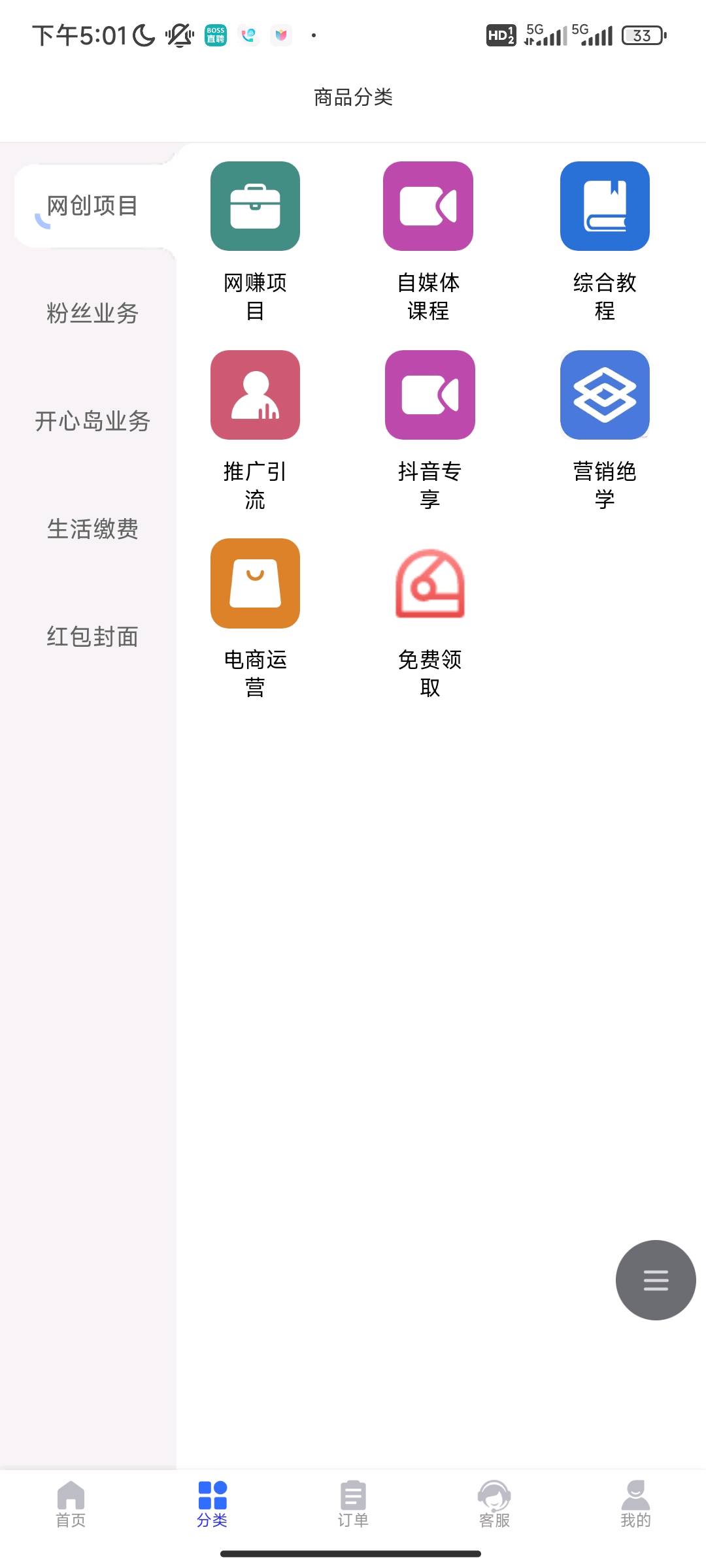Select the 粉丝业务 category

[92, 314]
